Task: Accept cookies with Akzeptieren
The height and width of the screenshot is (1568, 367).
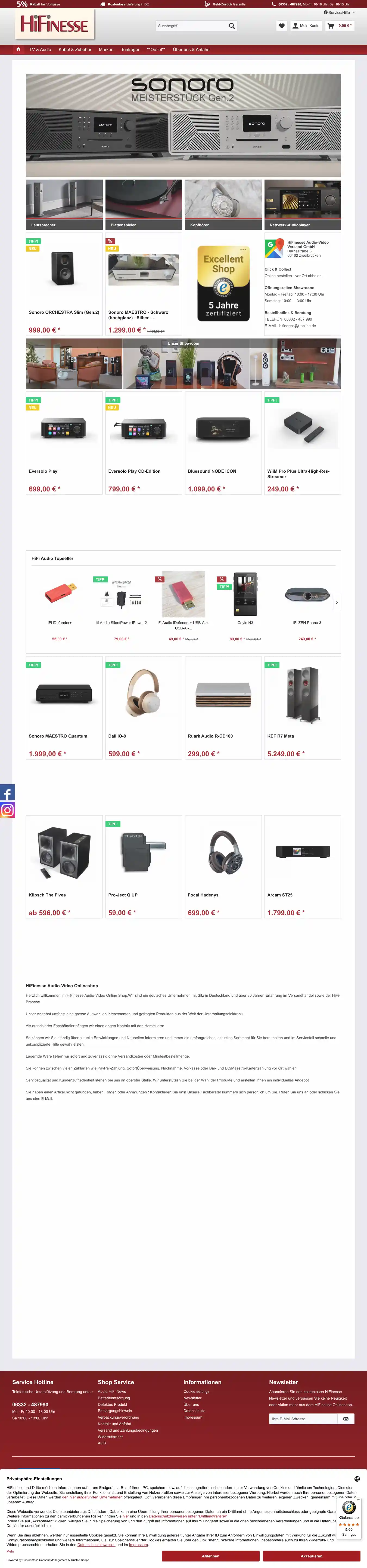Action: 312,1556
